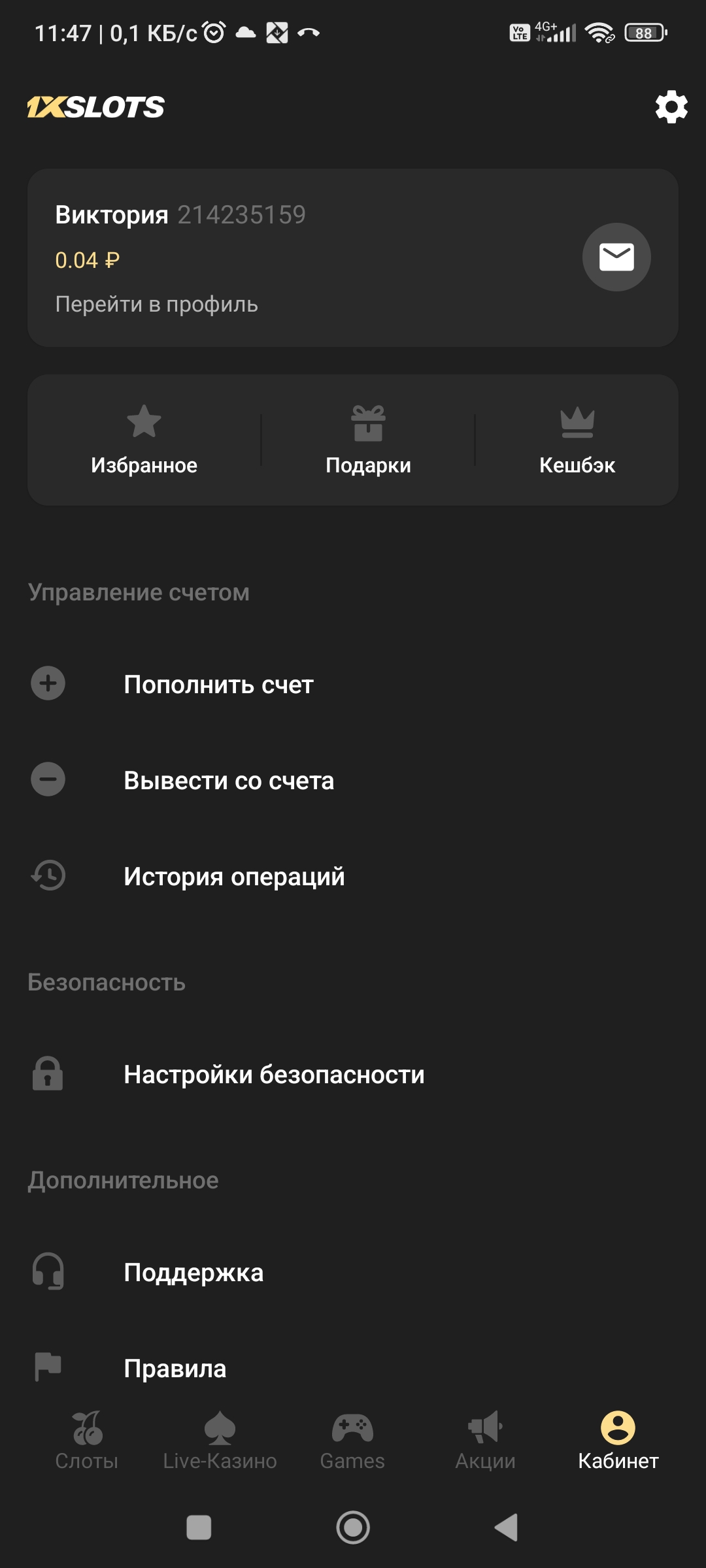Open "Настройки безопасности"
Image resolution: width=706 pixels, height=1568 pixels.
pyautogui.click(x=273, y=1075)
